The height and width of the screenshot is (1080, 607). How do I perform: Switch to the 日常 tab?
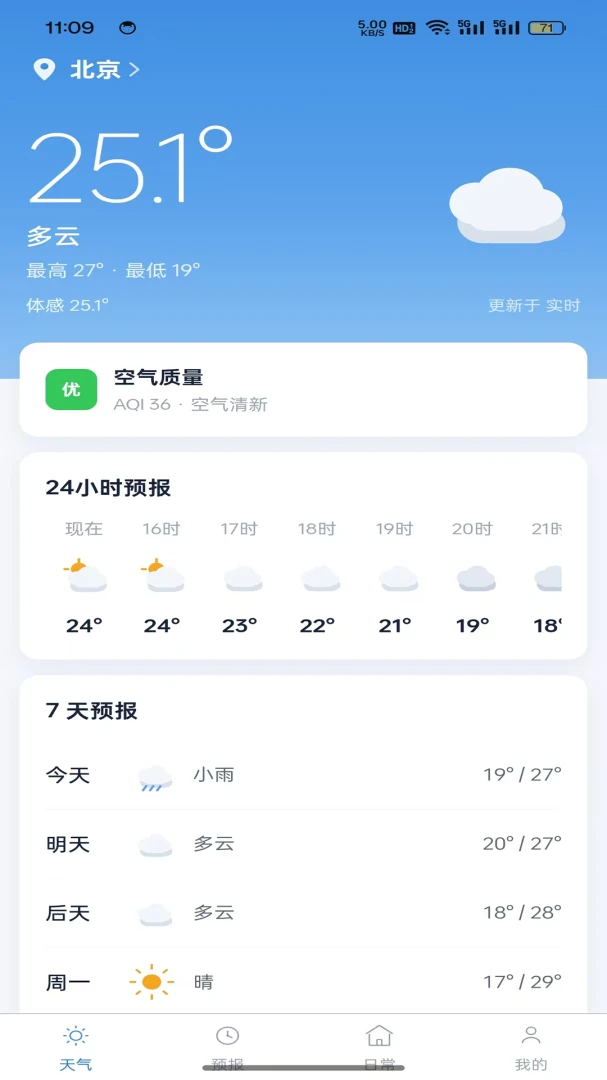click(x=379, y=1048)
